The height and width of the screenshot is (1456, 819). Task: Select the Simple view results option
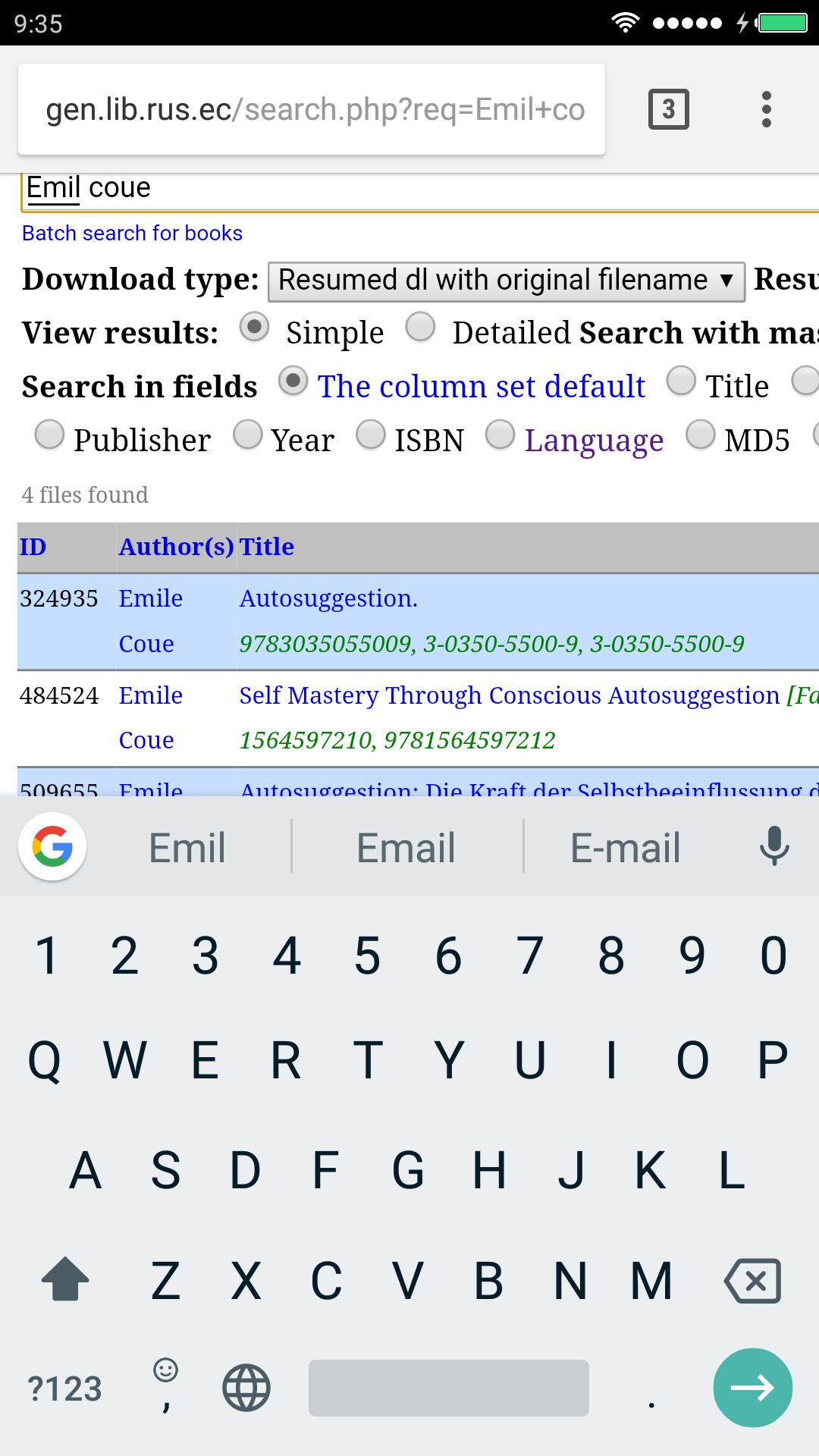coord(255,328)
